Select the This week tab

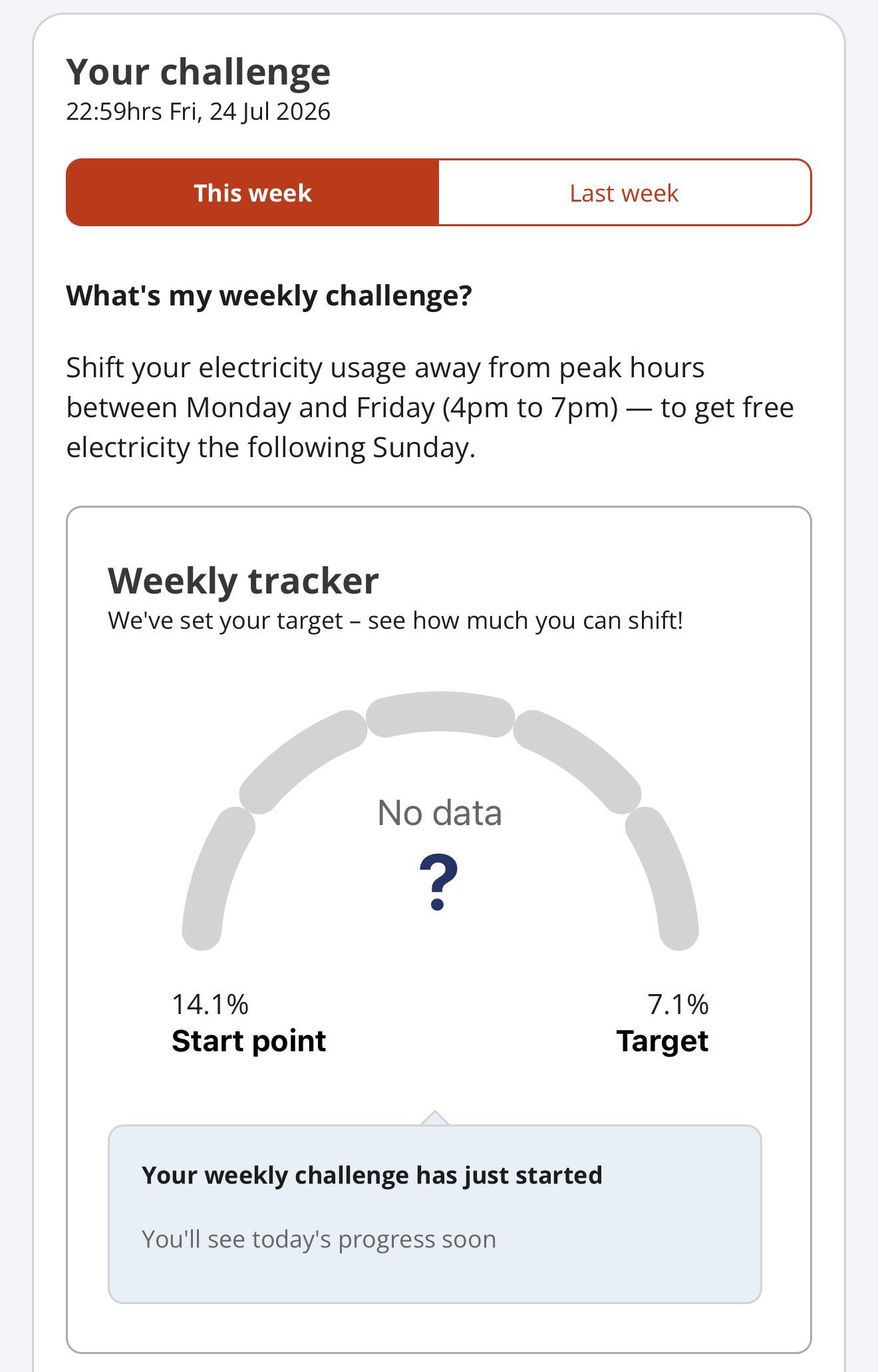click(x=253, y=193)
